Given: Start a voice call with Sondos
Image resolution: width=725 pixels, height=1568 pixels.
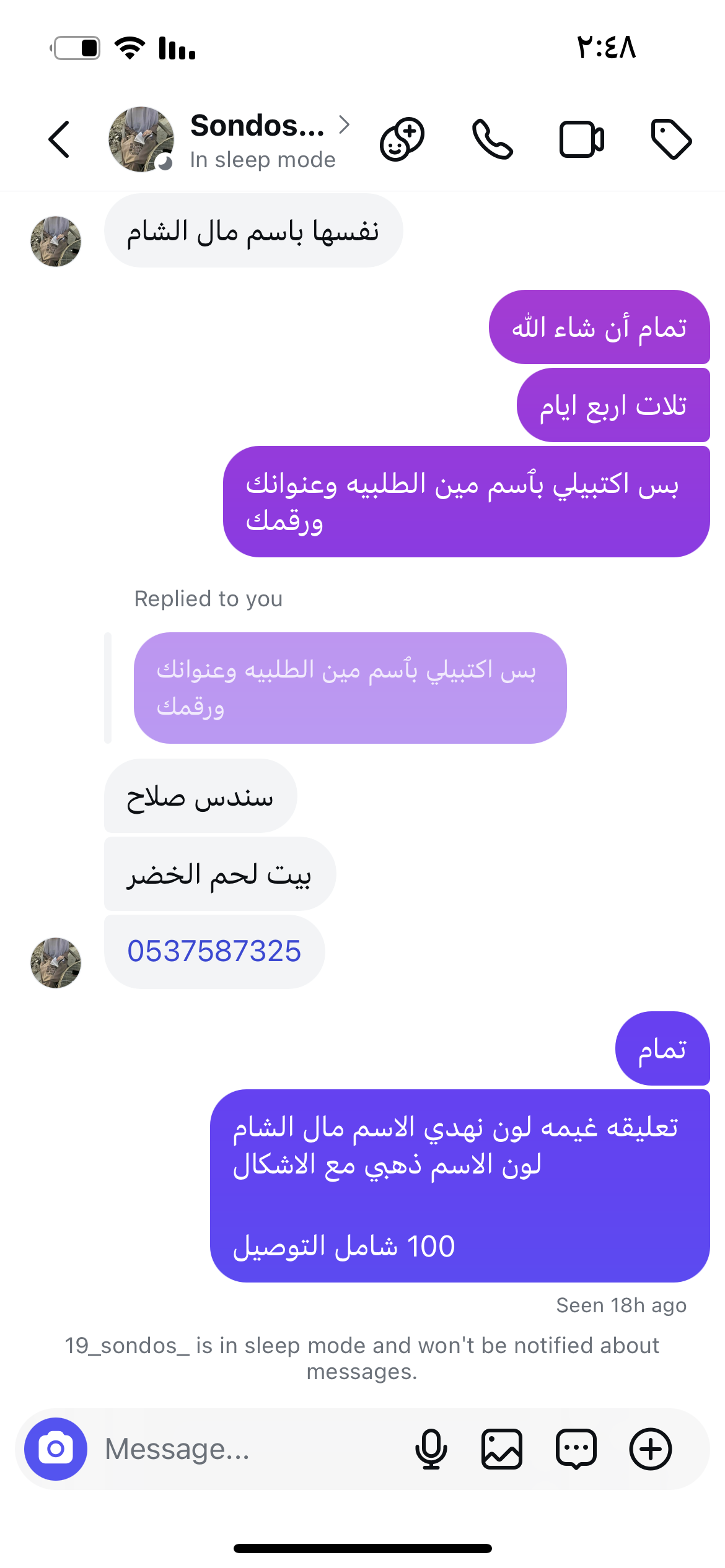Looking at the screenshot, I should tap(492, 139).
